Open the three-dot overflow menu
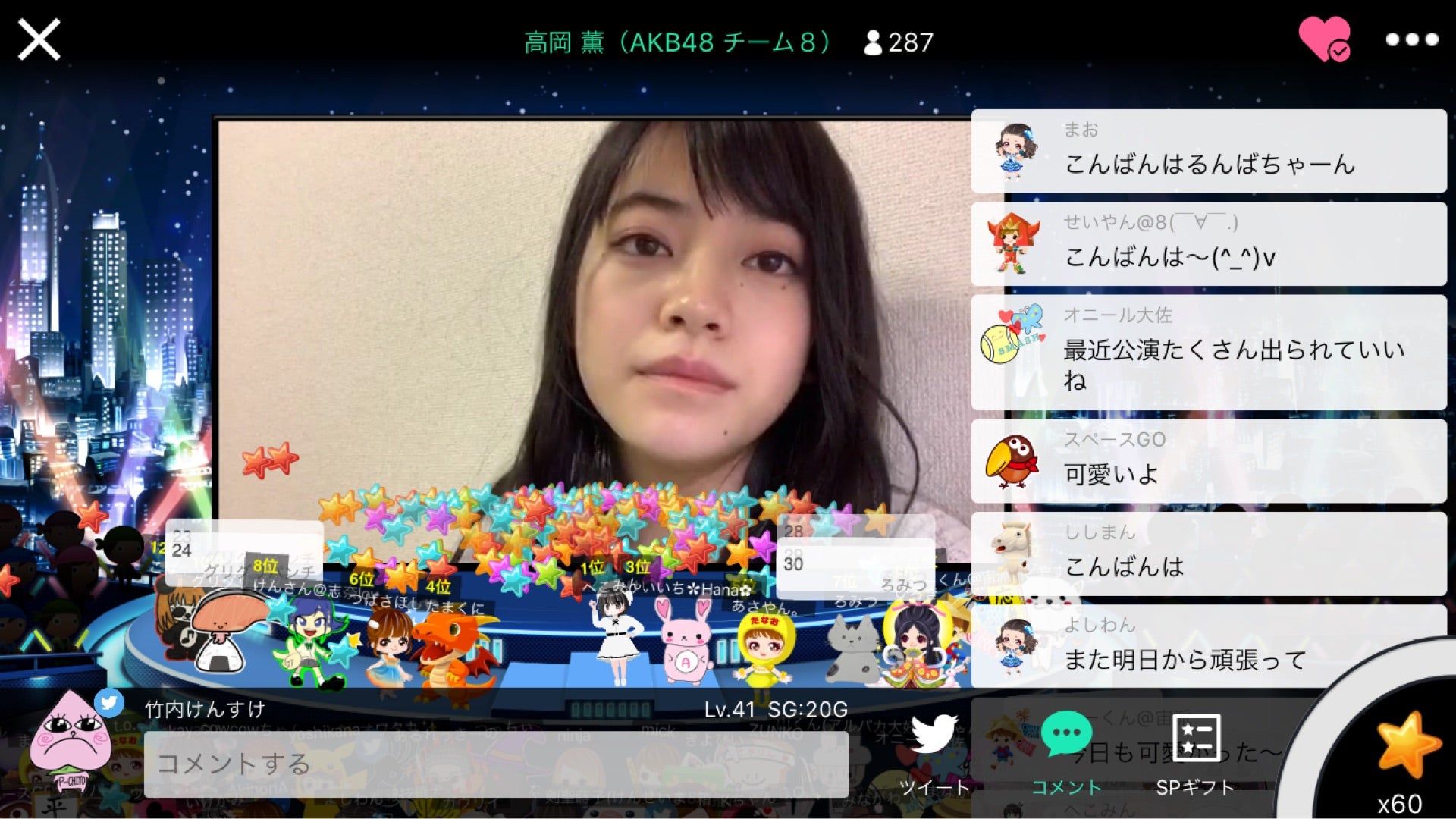This screenshot has height=819, width=1456. point(1411,40)
